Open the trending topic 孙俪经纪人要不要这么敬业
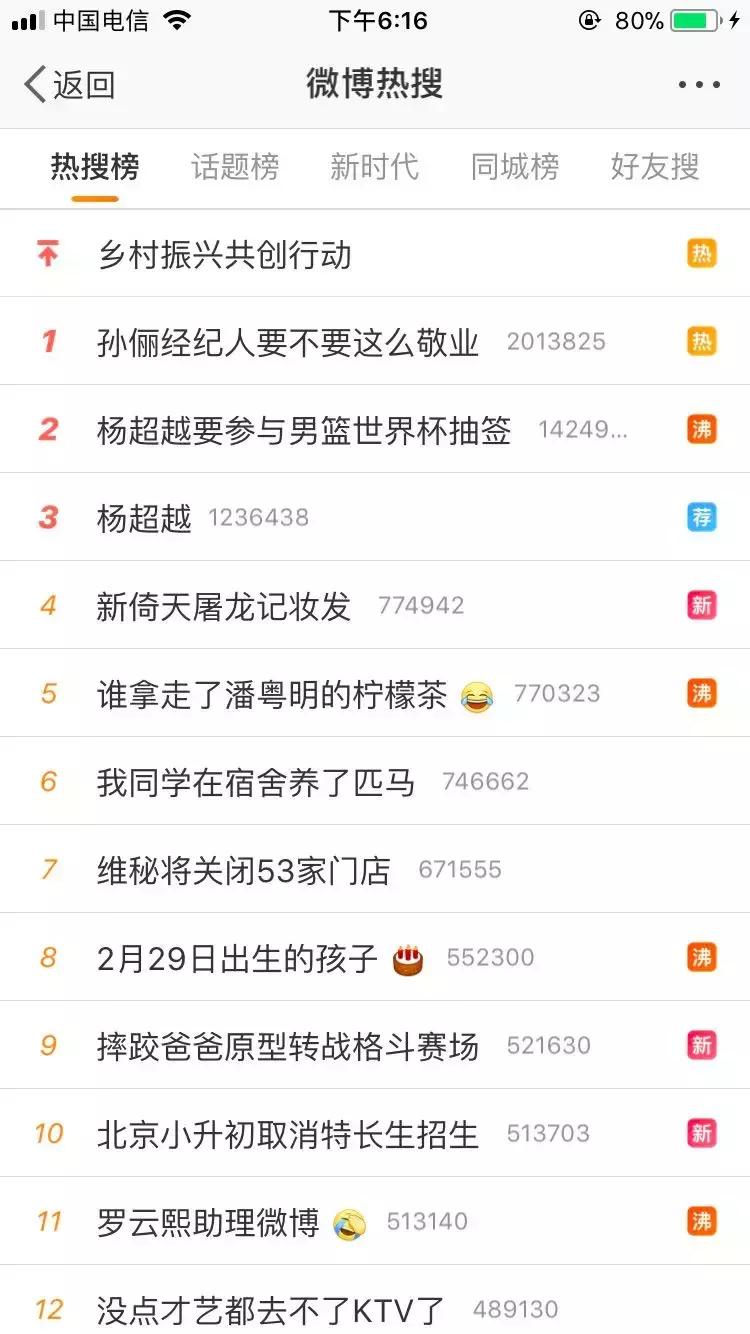 coord(290,341)
